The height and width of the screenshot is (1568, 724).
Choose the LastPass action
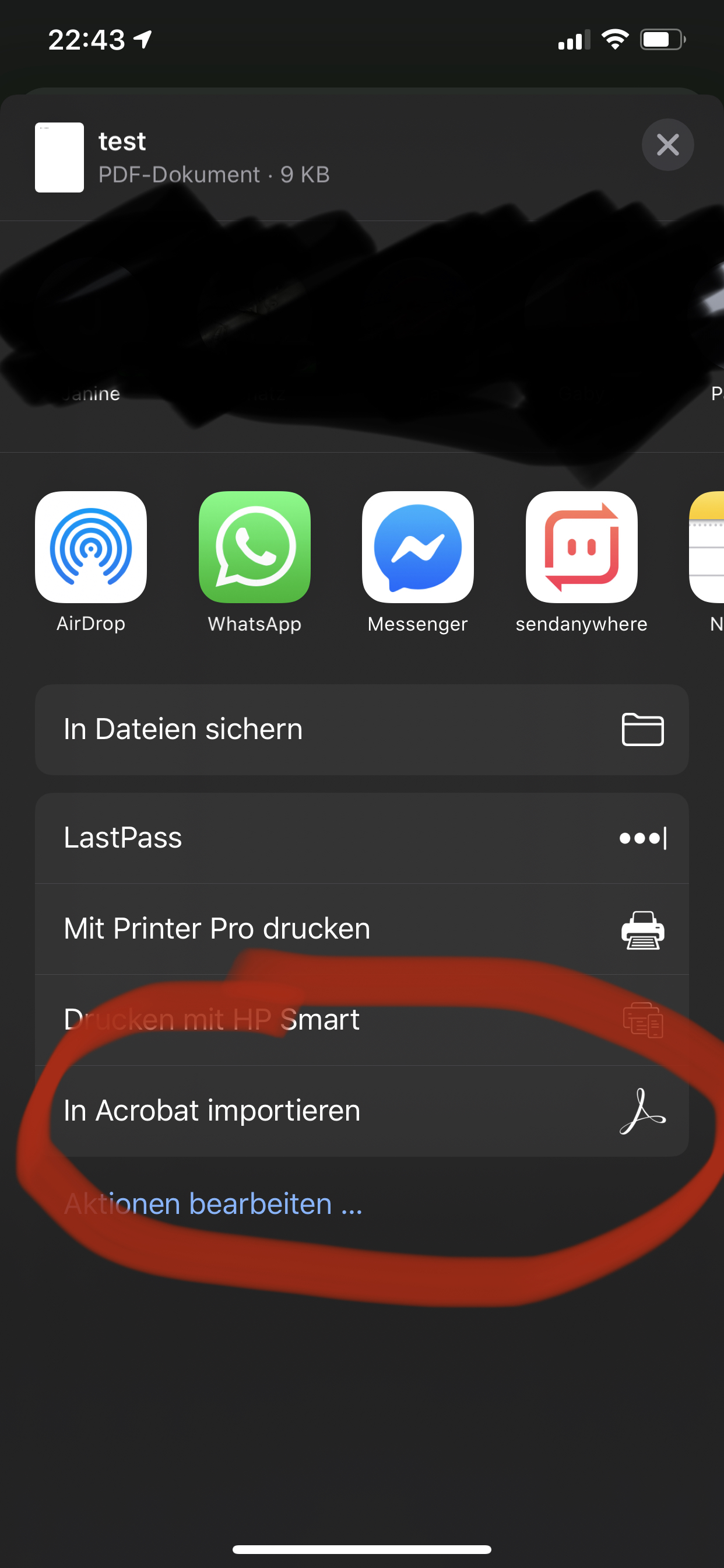(x=361, y=838)
